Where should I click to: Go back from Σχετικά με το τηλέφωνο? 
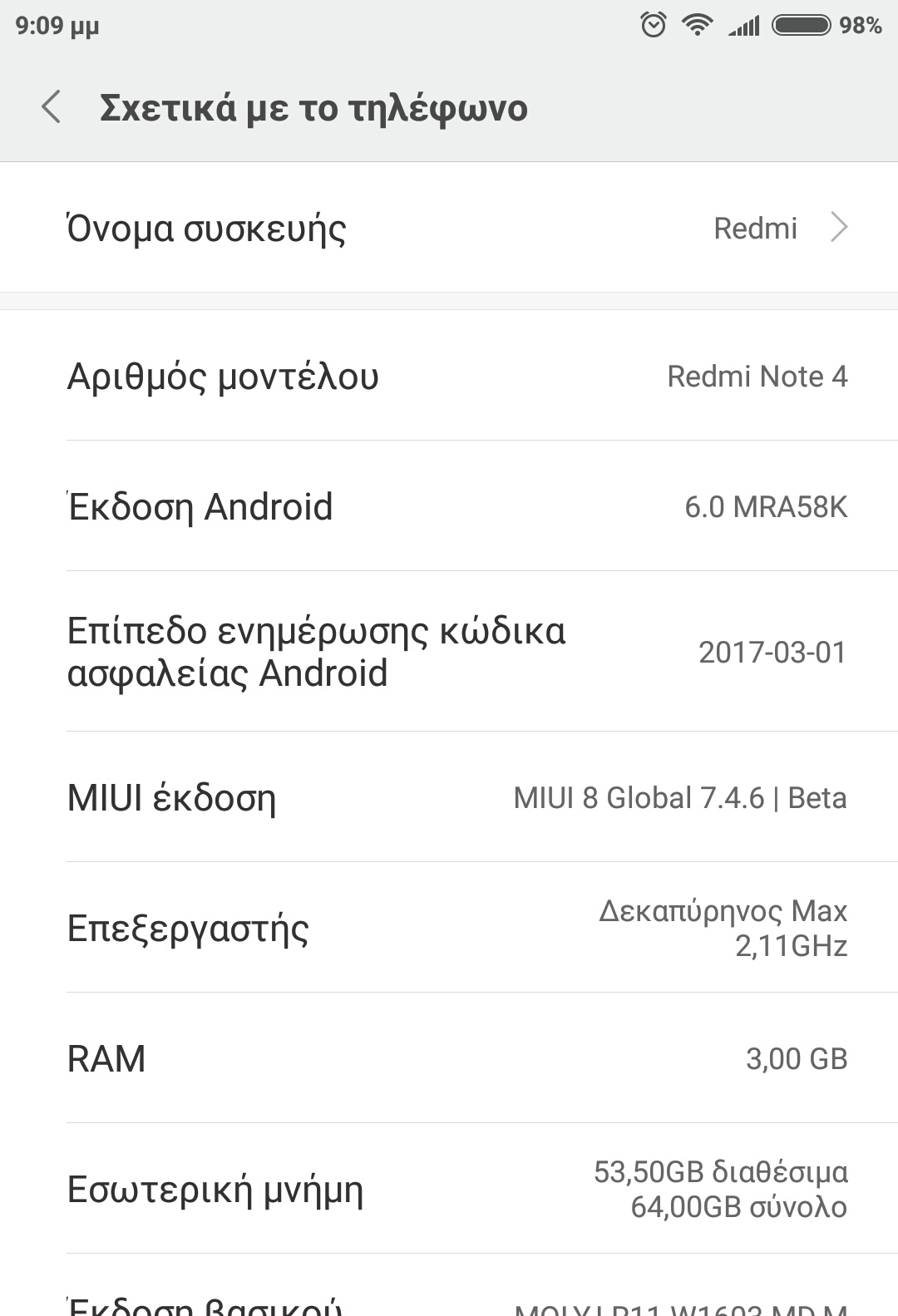point(52,108)
